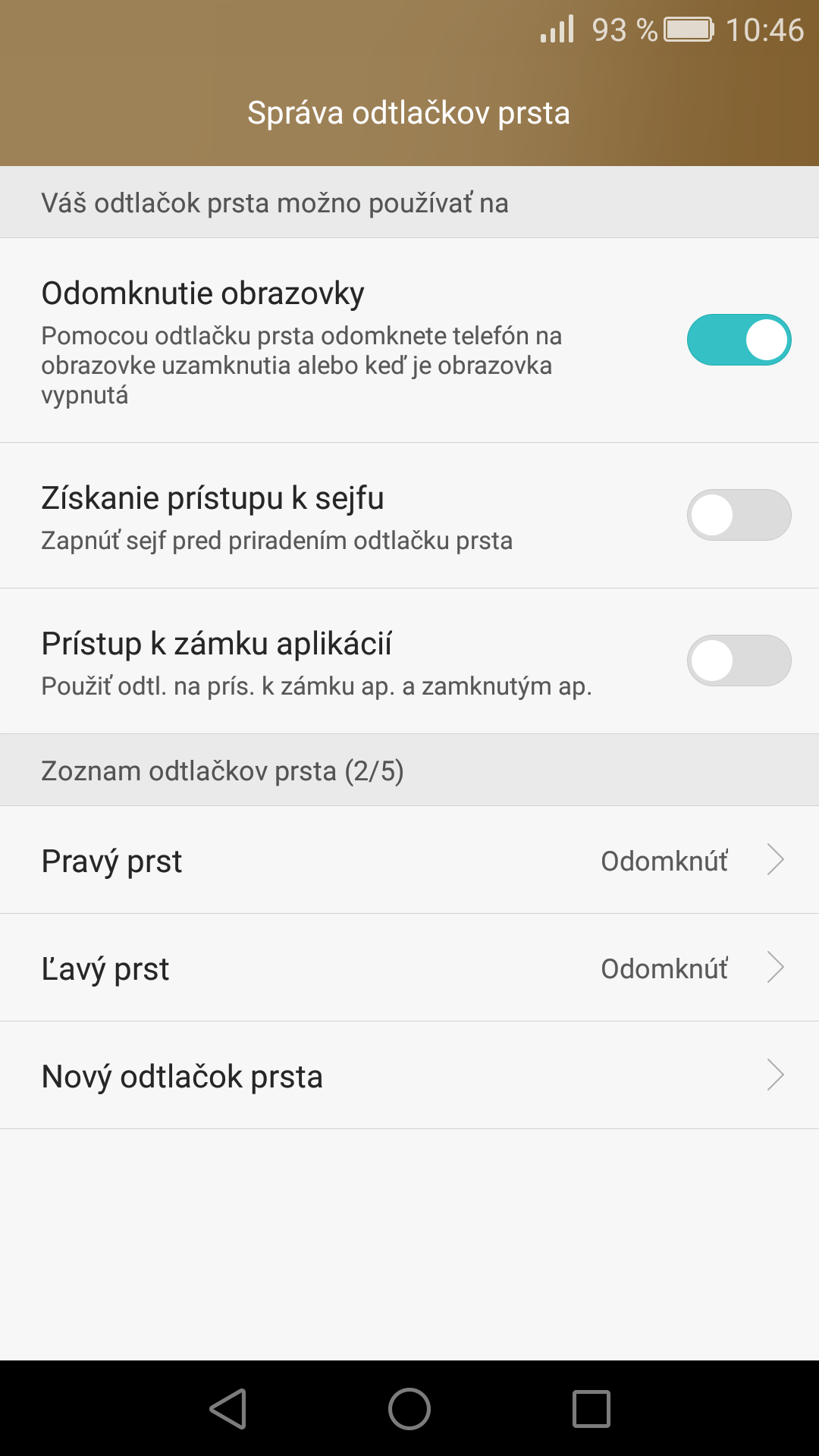Enable Získanie prístupu k sejfu switch
Screen dimensions: 819x1456
coord(739,515)
